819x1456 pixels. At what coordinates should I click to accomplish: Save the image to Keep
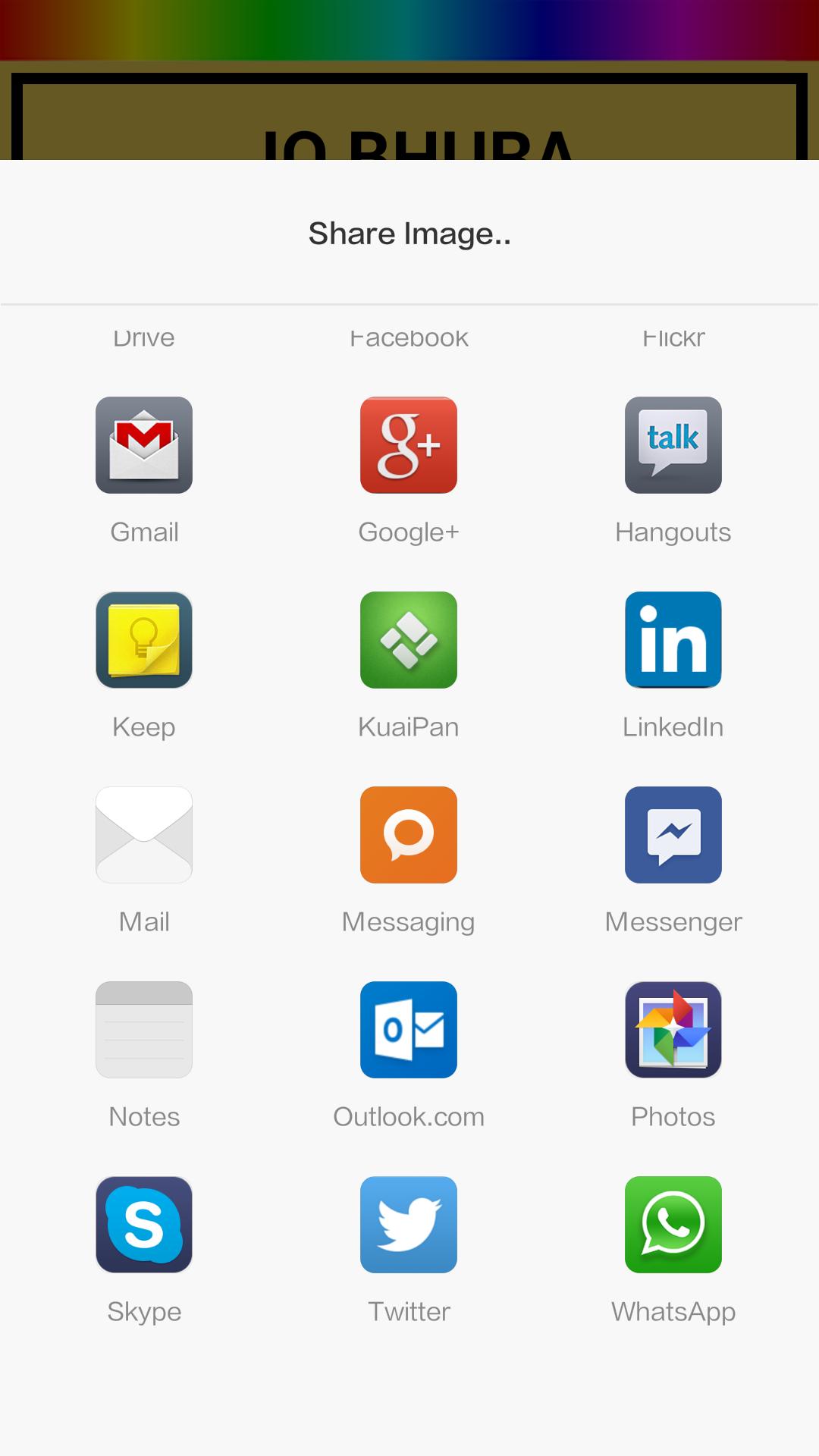tap(144, 640)
